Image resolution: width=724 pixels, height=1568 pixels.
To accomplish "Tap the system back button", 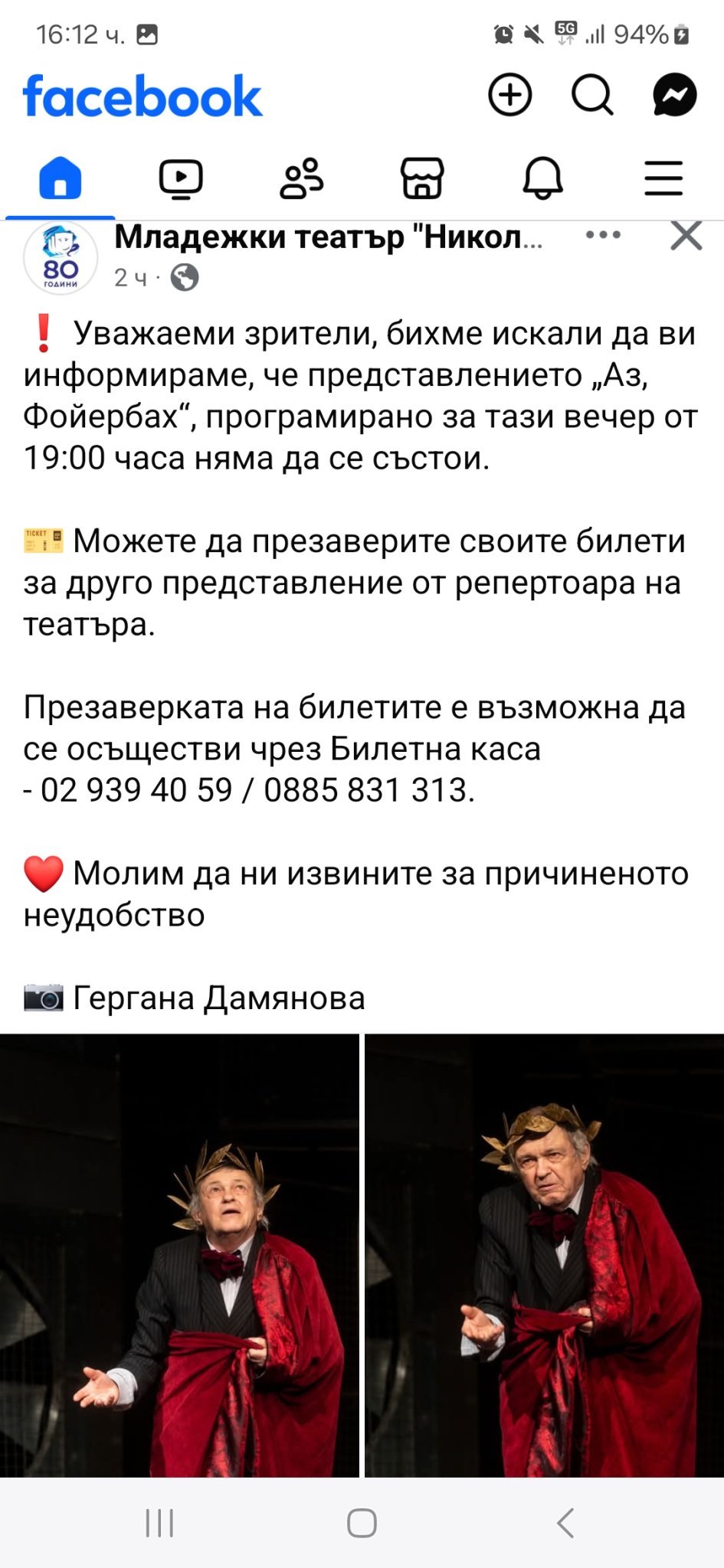I will pos(565,1523).
